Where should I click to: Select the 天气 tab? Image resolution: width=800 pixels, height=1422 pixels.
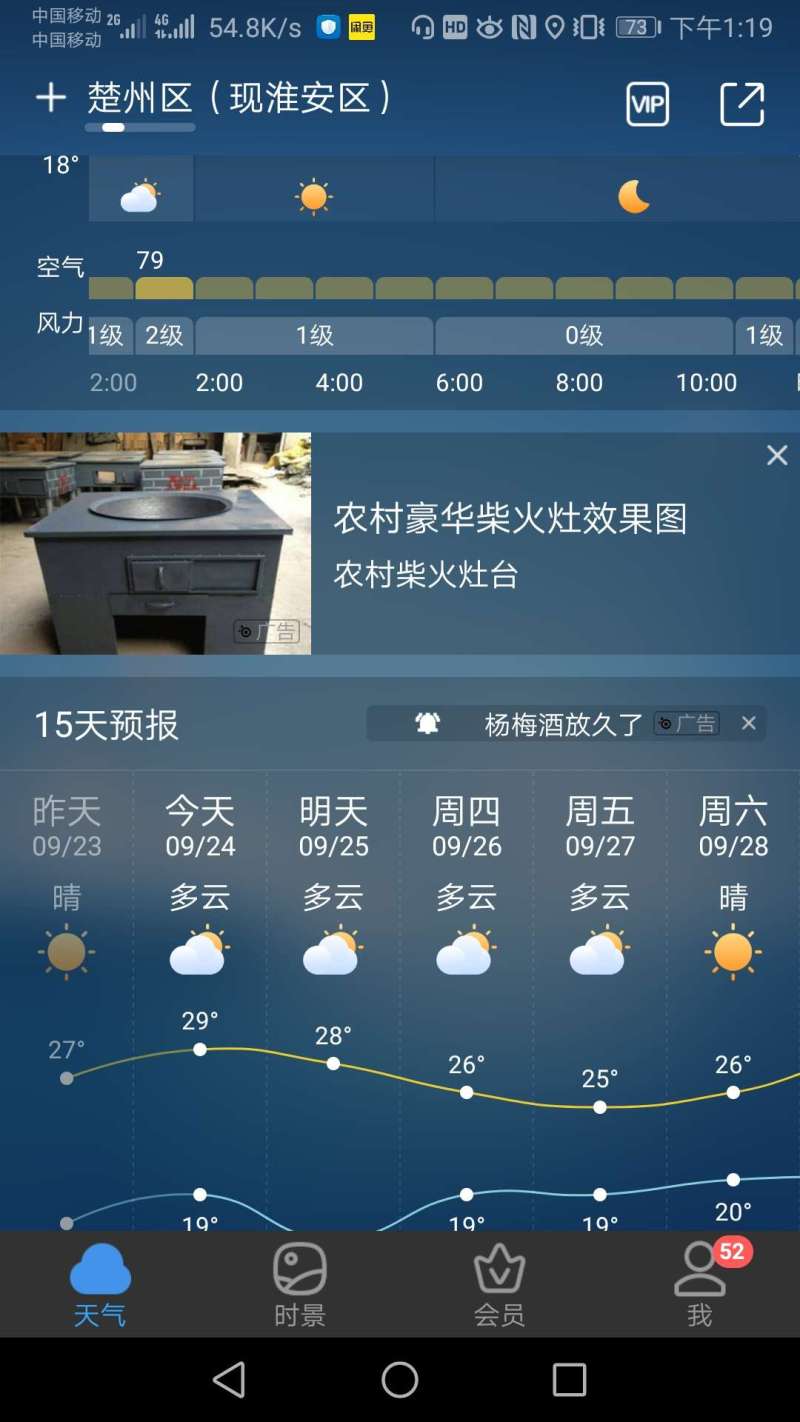click(x=100, y=1284)
